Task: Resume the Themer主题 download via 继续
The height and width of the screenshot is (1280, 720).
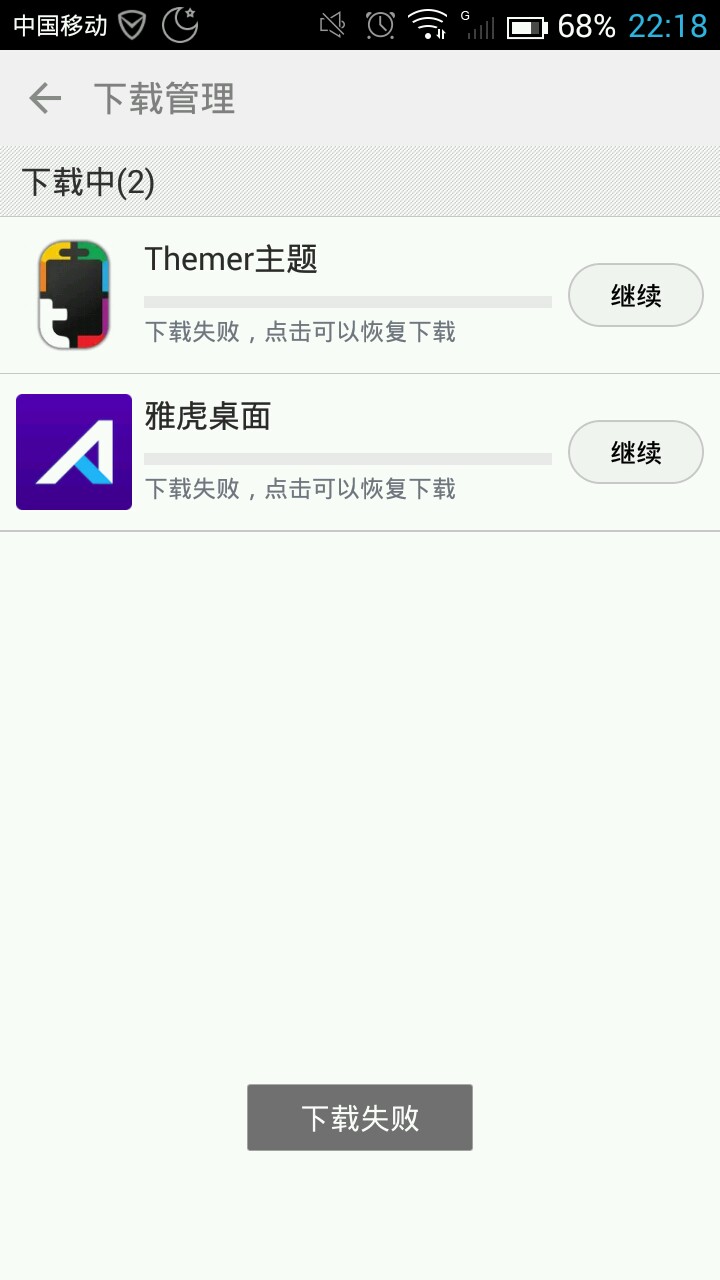Action: point(636,295)
